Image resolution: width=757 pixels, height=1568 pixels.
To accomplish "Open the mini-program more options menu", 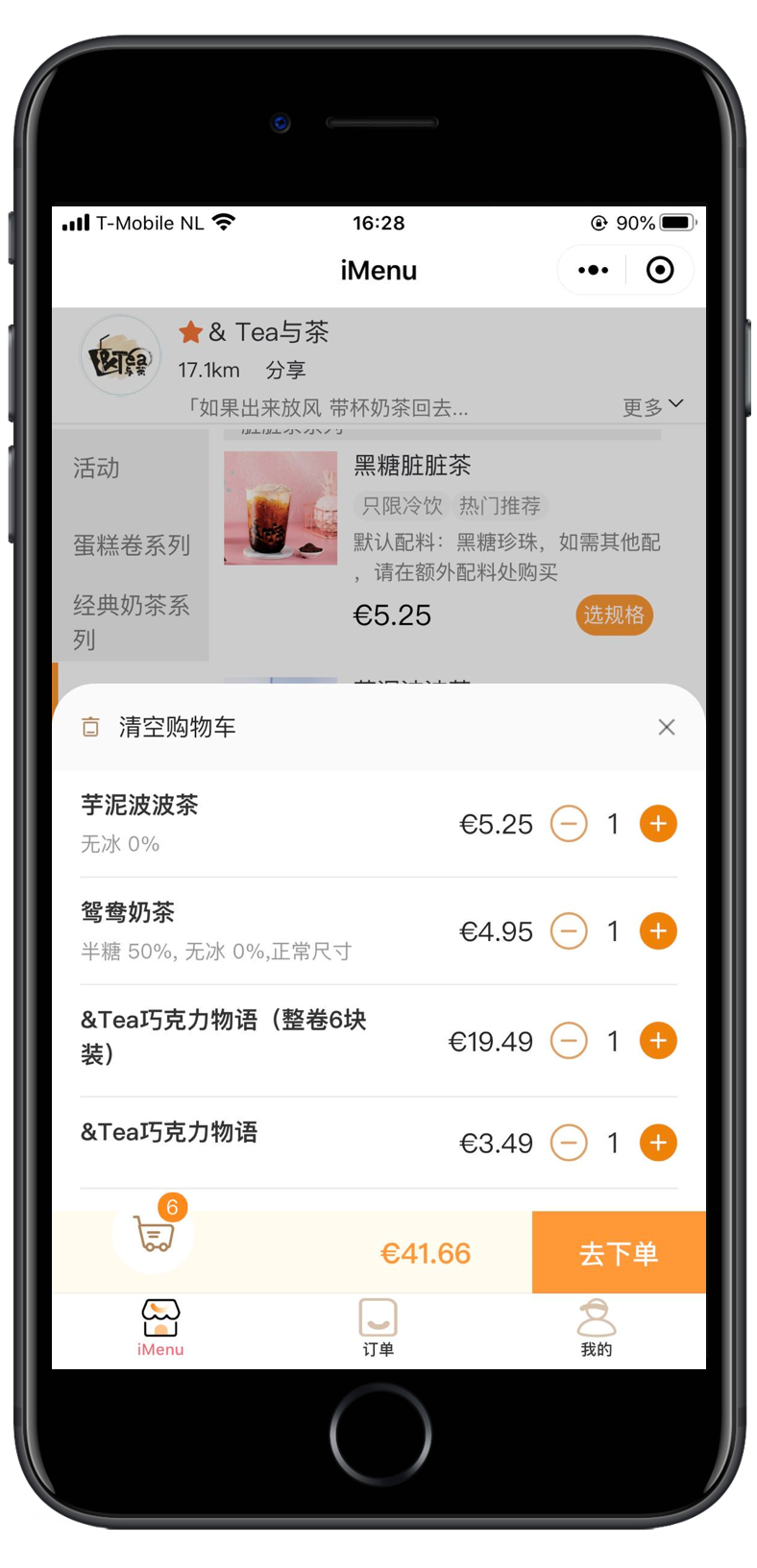I will 593,271.
